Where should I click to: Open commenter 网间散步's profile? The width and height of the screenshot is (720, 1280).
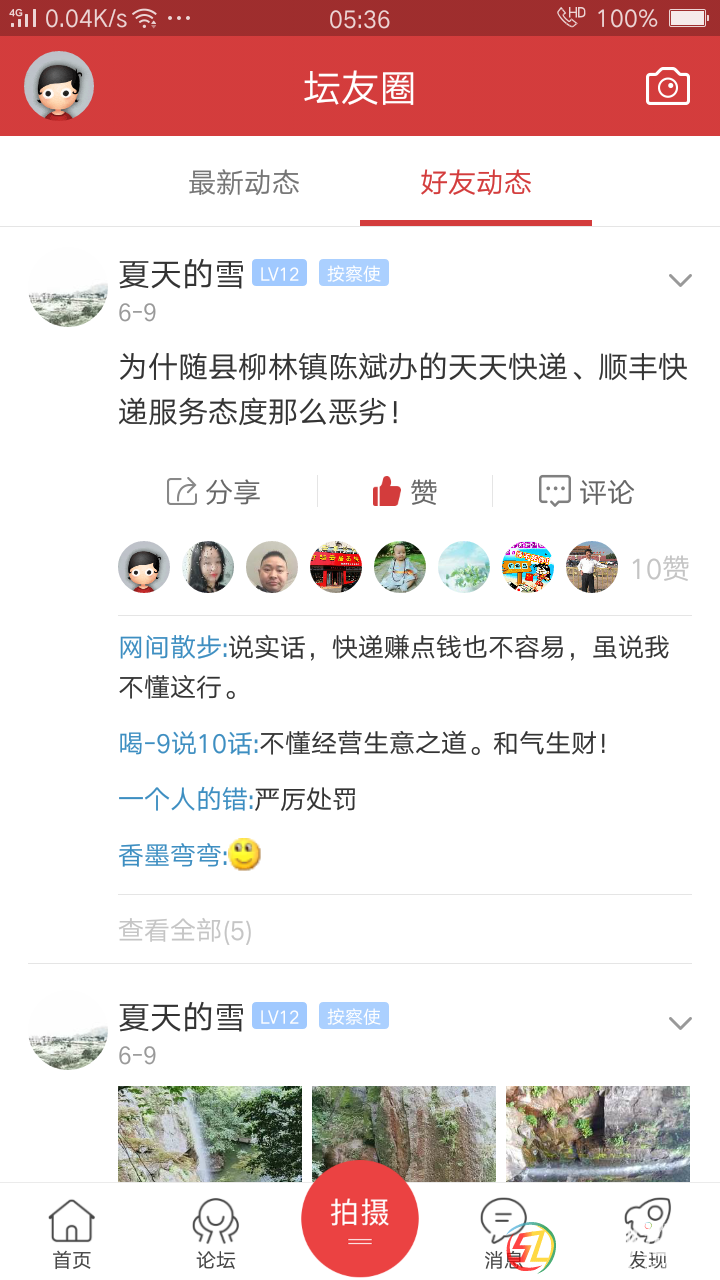[x=172, y=648]
